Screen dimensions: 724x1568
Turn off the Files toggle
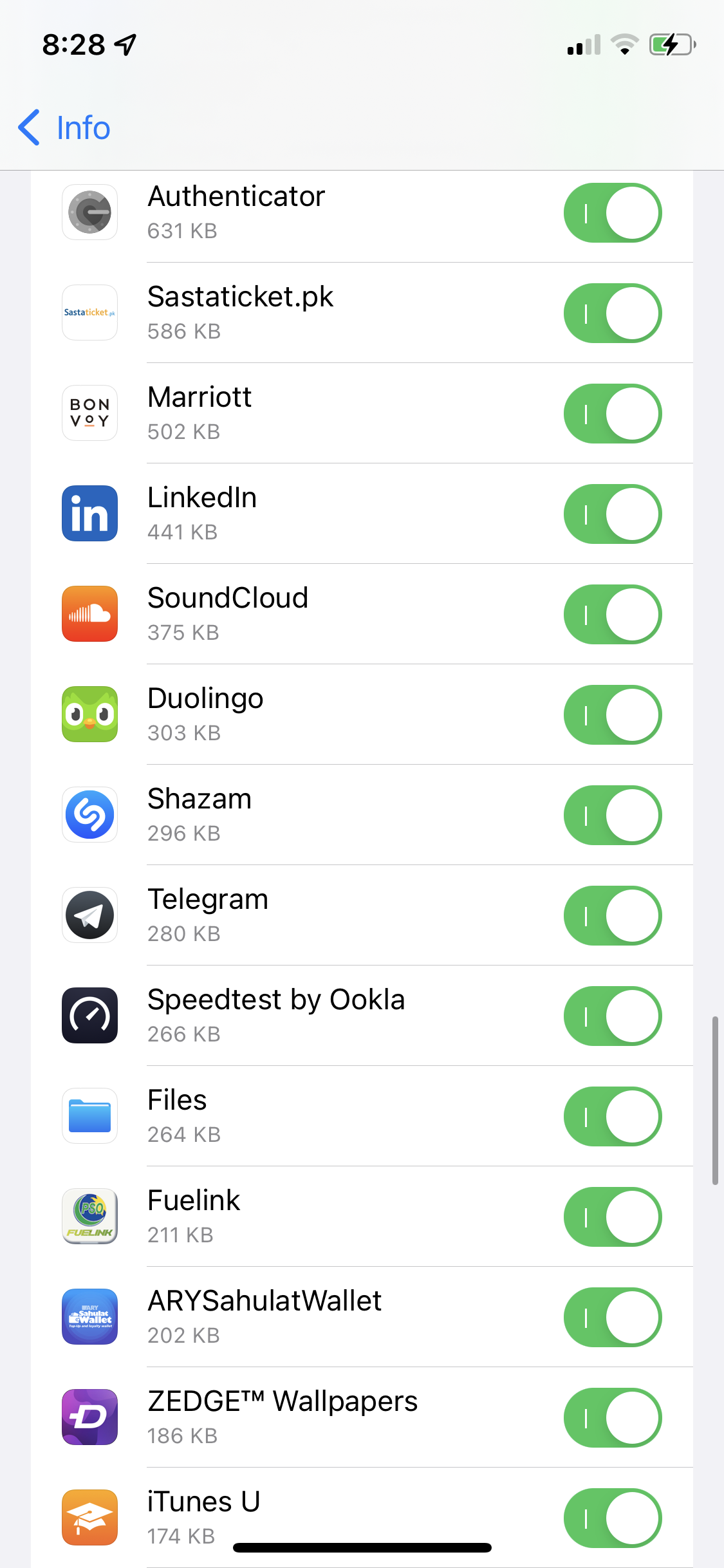coord(612,1117)
